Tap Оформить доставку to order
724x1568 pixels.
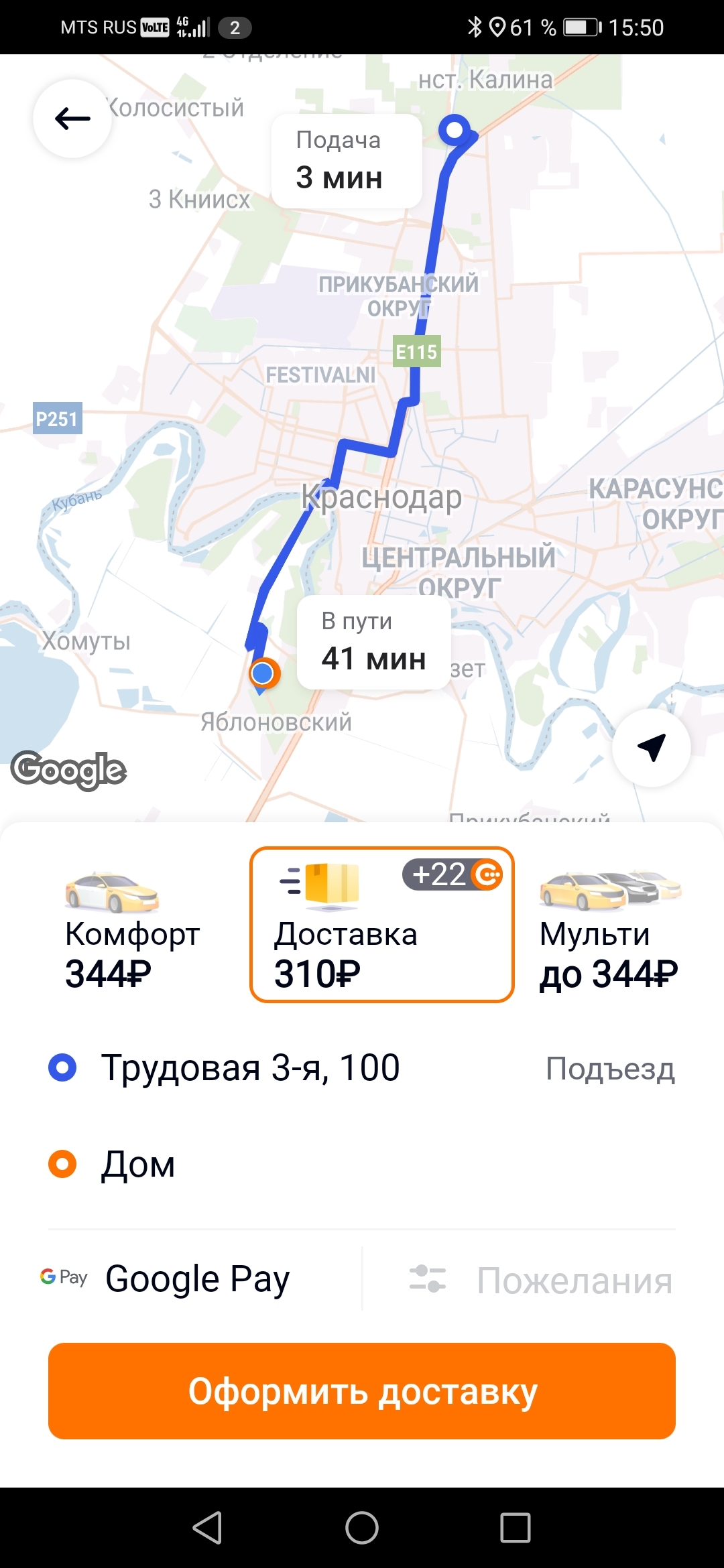coord(362,1391)
